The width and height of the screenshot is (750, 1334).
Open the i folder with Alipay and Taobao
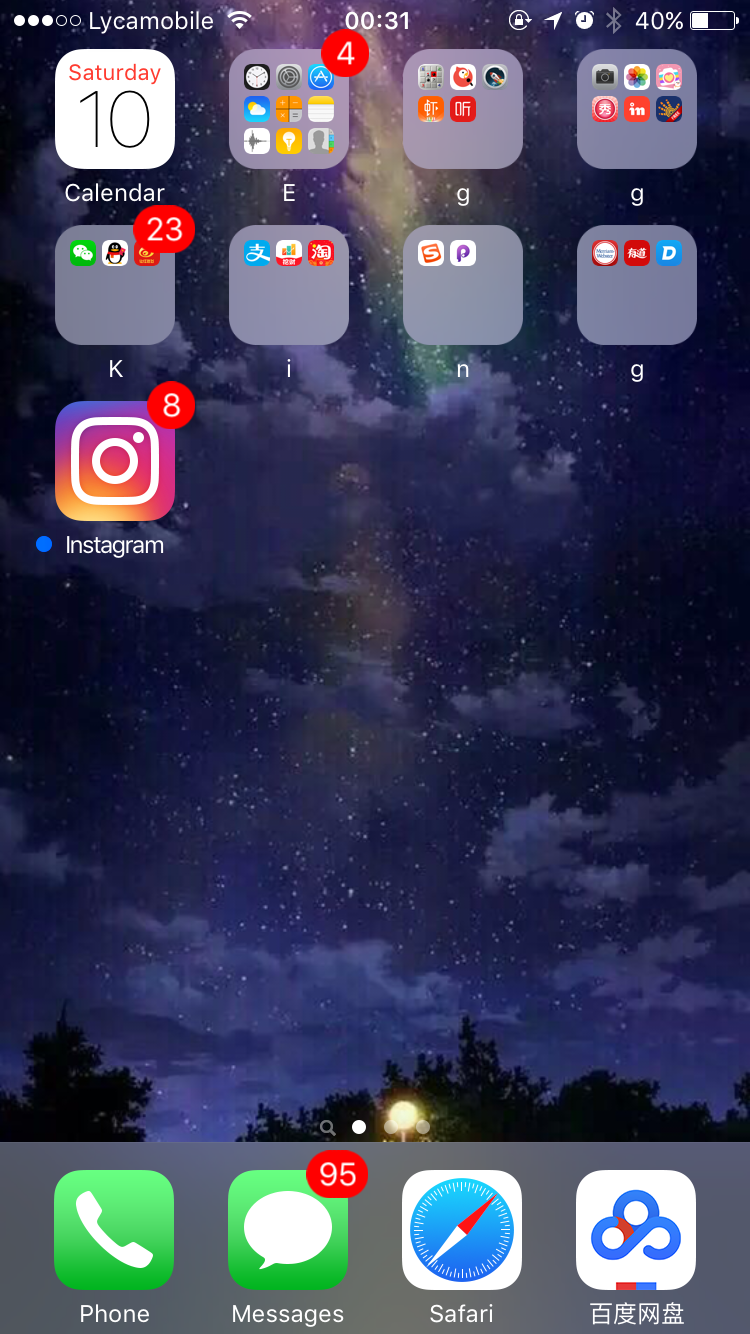(x=289, y=285)
